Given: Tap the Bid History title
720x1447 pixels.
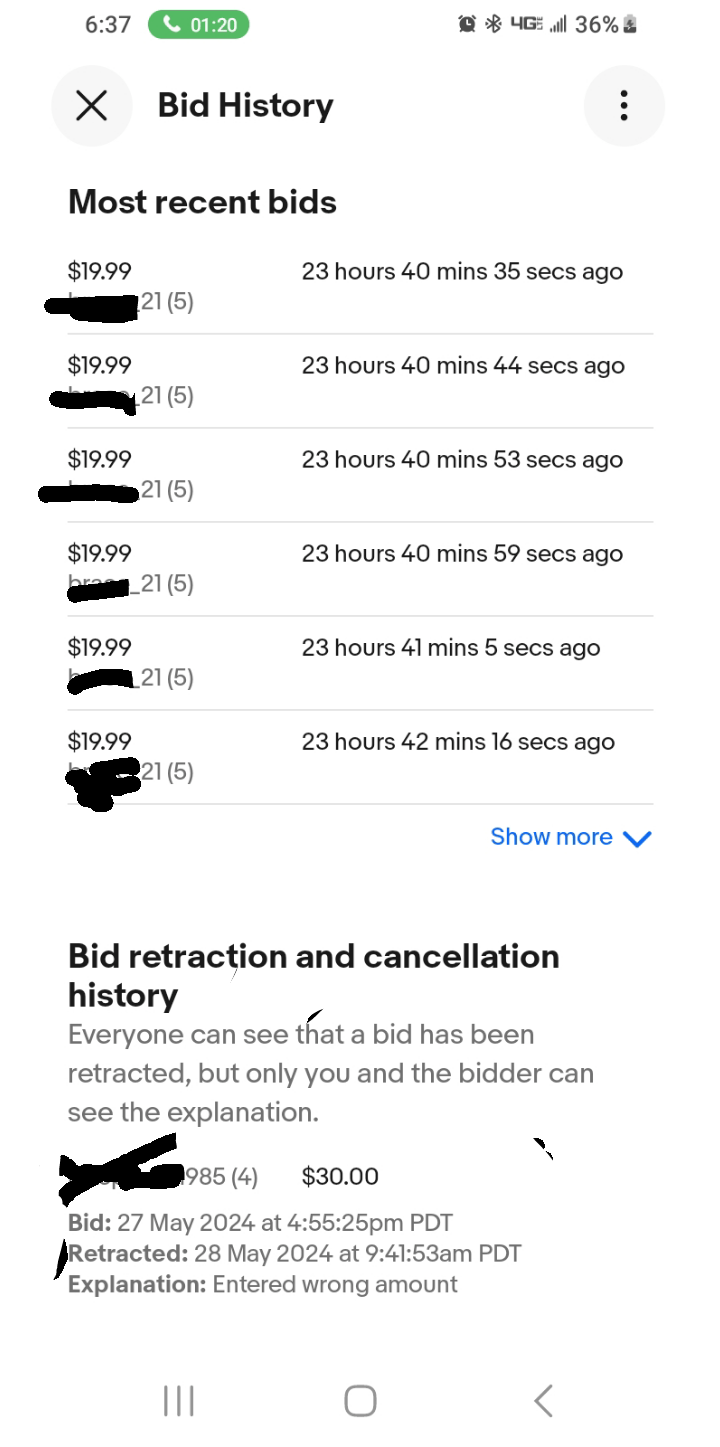Looking at the screenshot, I should click(244, 105).
